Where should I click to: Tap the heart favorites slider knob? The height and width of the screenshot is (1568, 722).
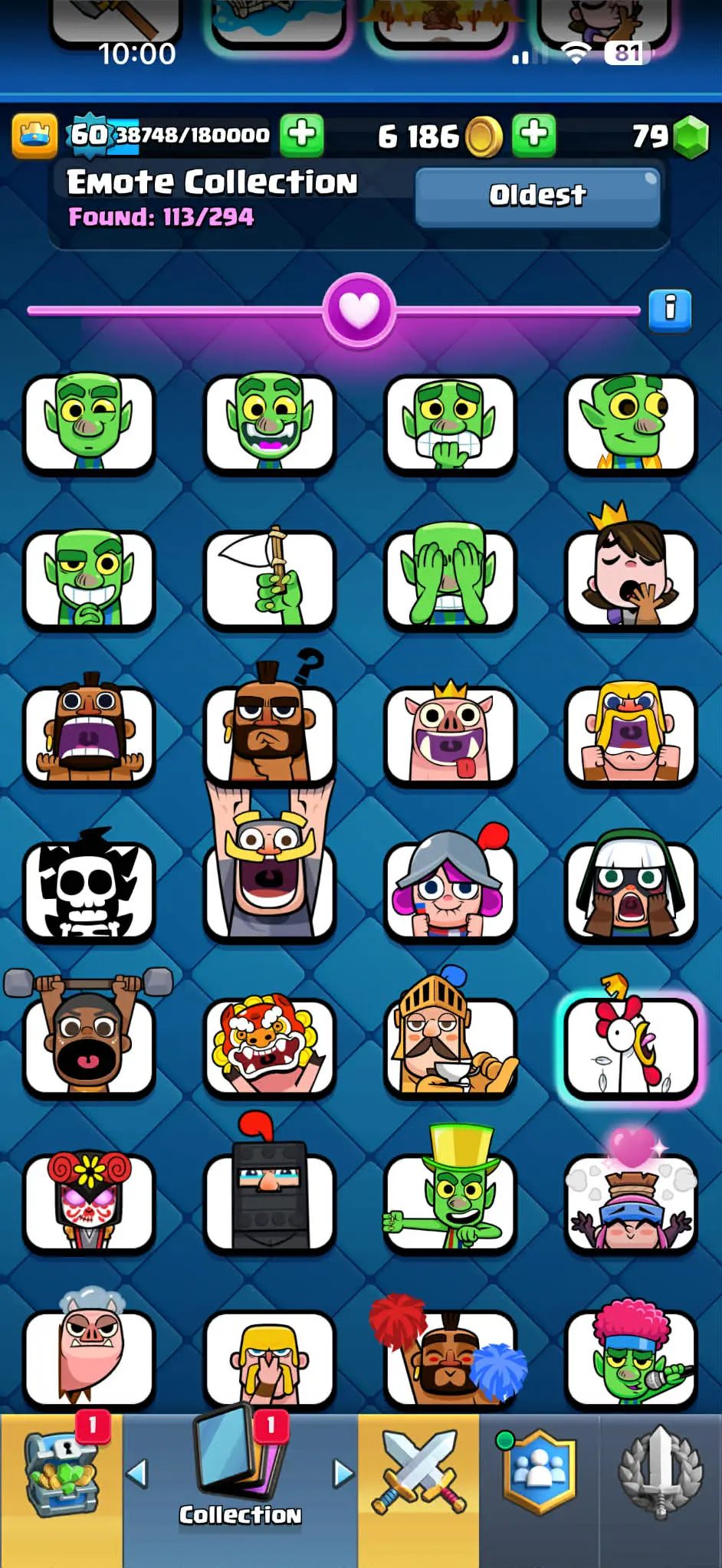click(x=359, y=310)
